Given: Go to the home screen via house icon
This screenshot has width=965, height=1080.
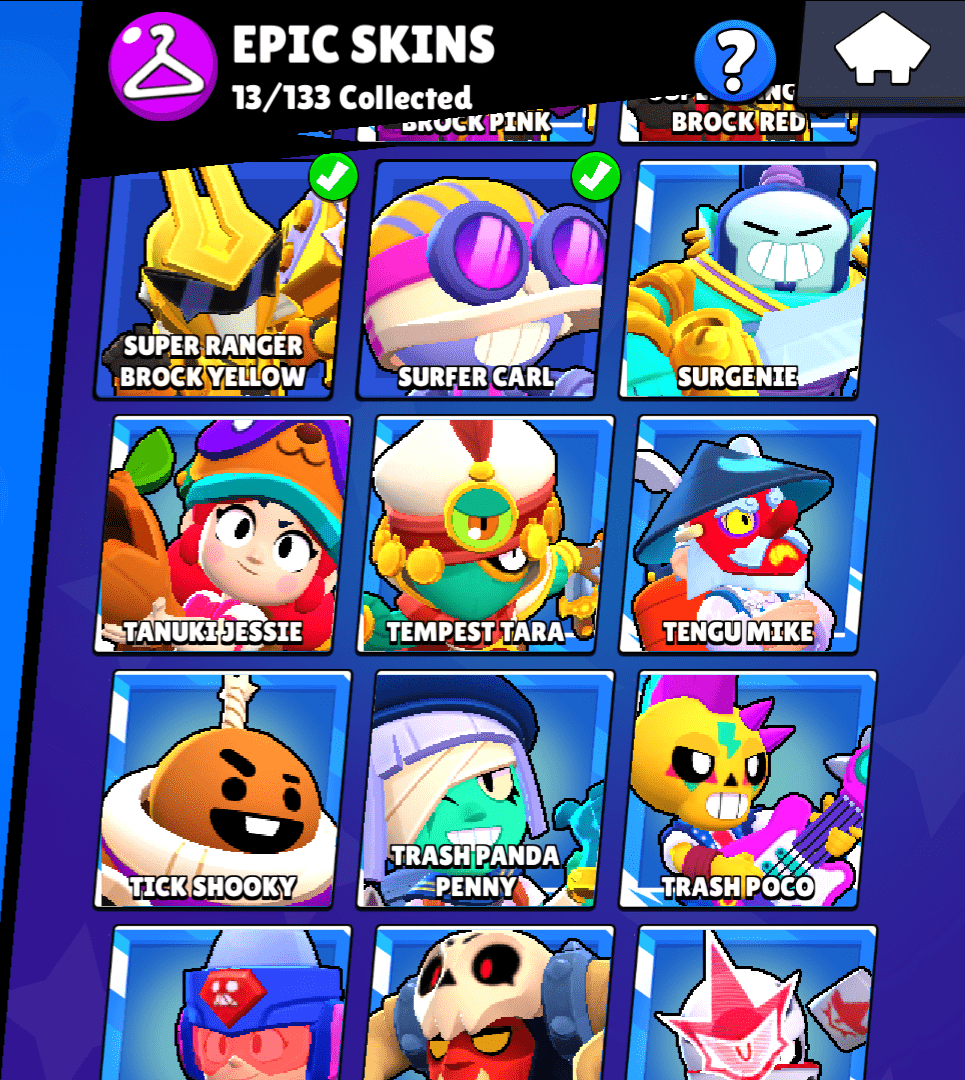Looking at the screenshot, I should [881, 52].
